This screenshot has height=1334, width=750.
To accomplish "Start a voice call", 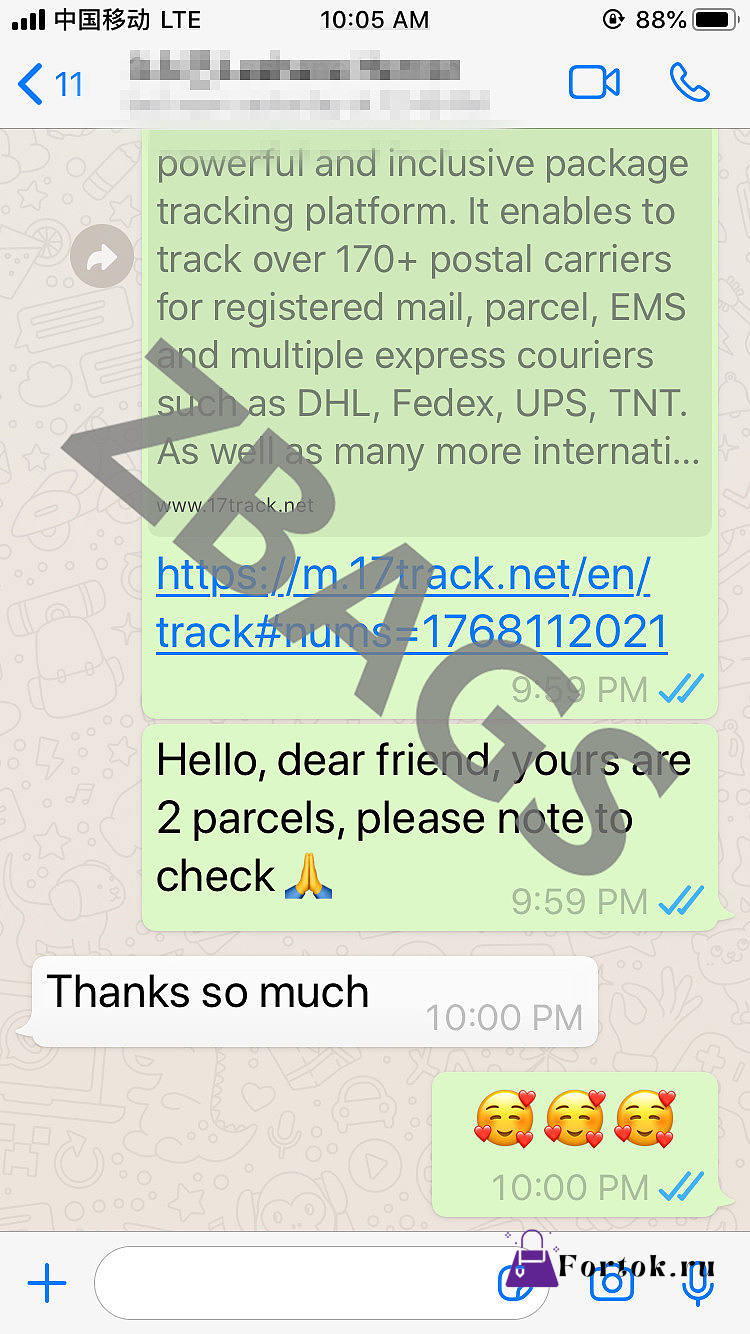I will tap(690, 83).
